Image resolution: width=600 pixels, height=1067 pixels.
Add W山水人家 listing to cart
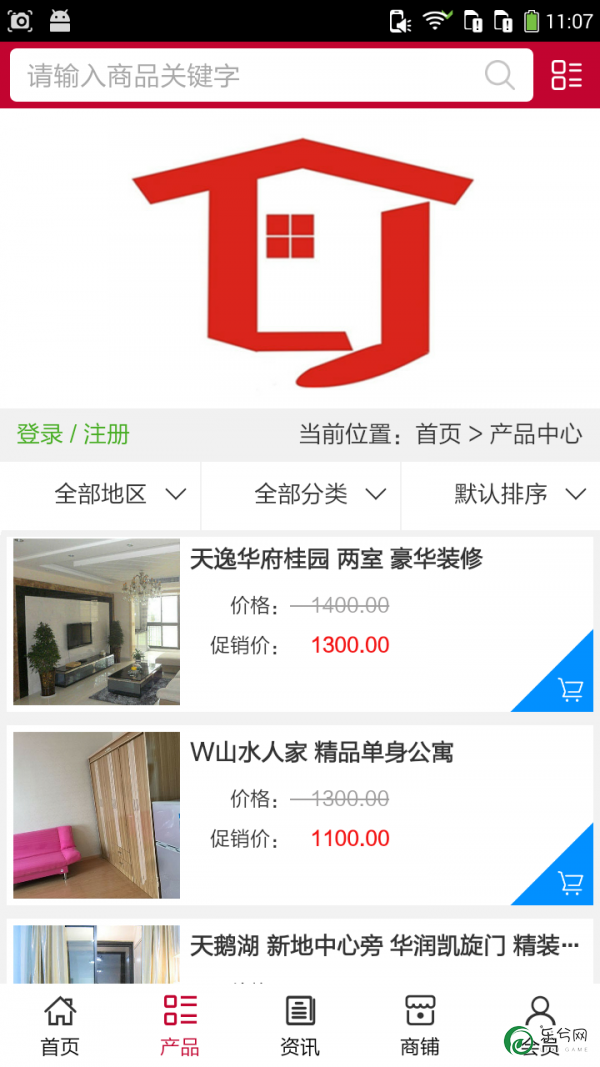click(570, 883)
